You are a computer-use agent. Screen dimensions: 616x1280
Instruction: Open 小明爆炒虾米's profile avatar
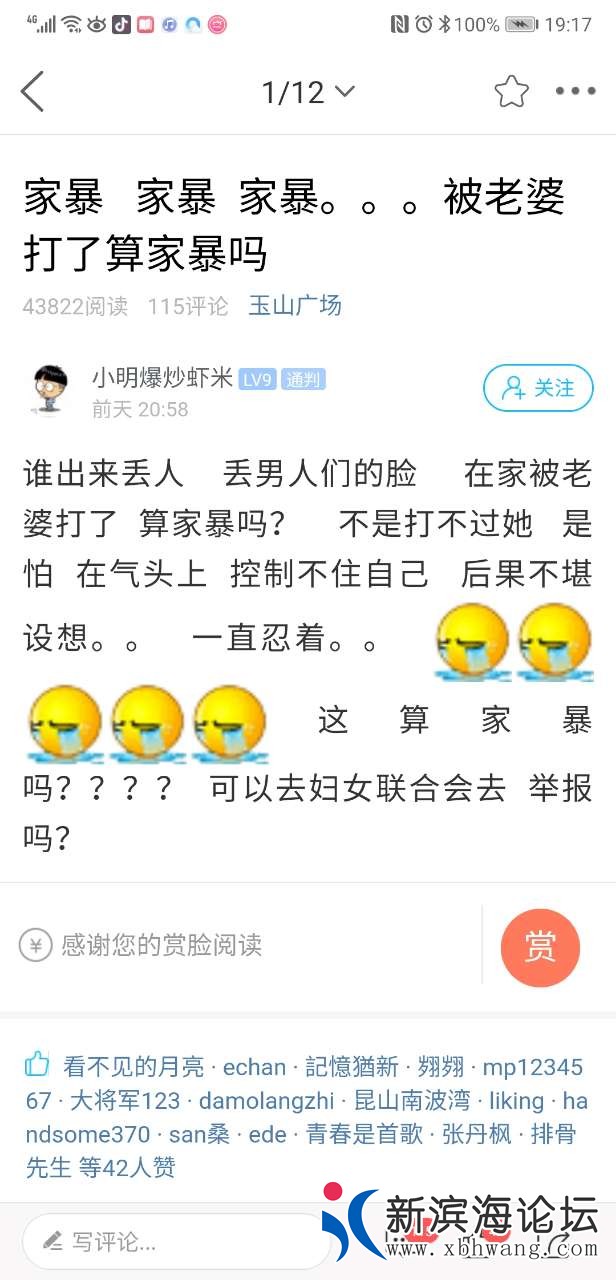tap(49, 389)
